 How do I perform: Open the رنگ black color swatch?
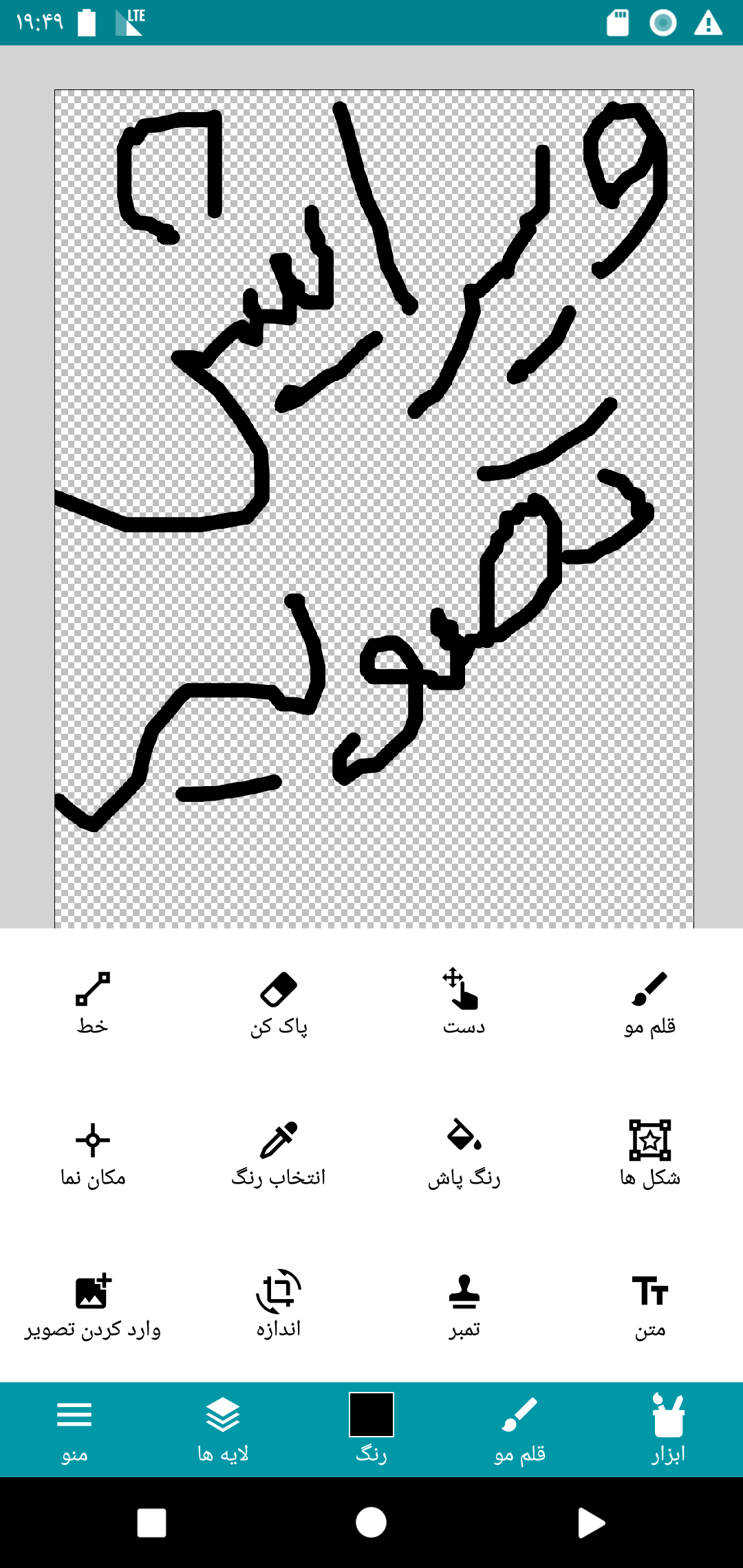[x=371, y=1415]
